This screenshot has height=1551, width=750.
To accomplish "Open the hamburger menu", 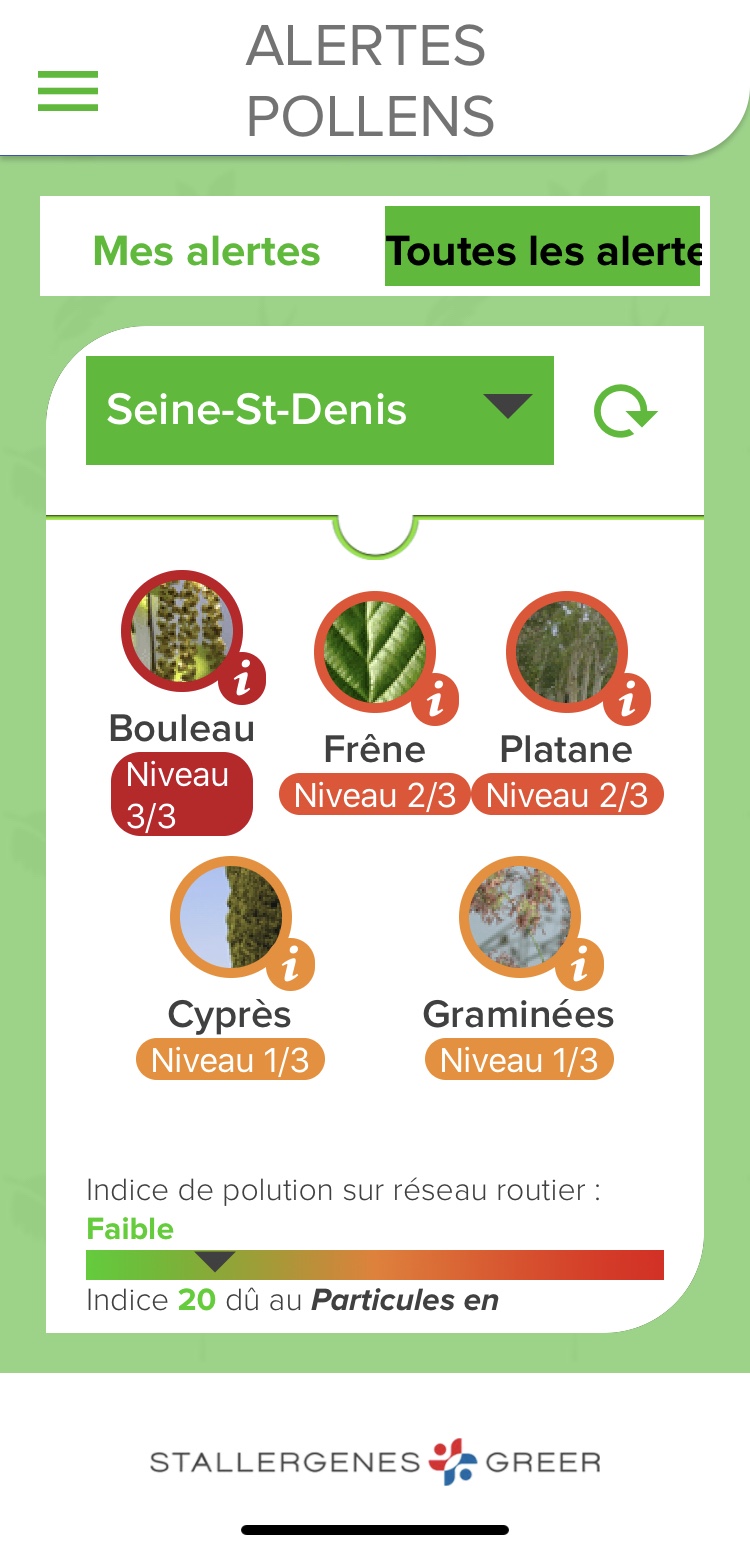I will (68, 90).
